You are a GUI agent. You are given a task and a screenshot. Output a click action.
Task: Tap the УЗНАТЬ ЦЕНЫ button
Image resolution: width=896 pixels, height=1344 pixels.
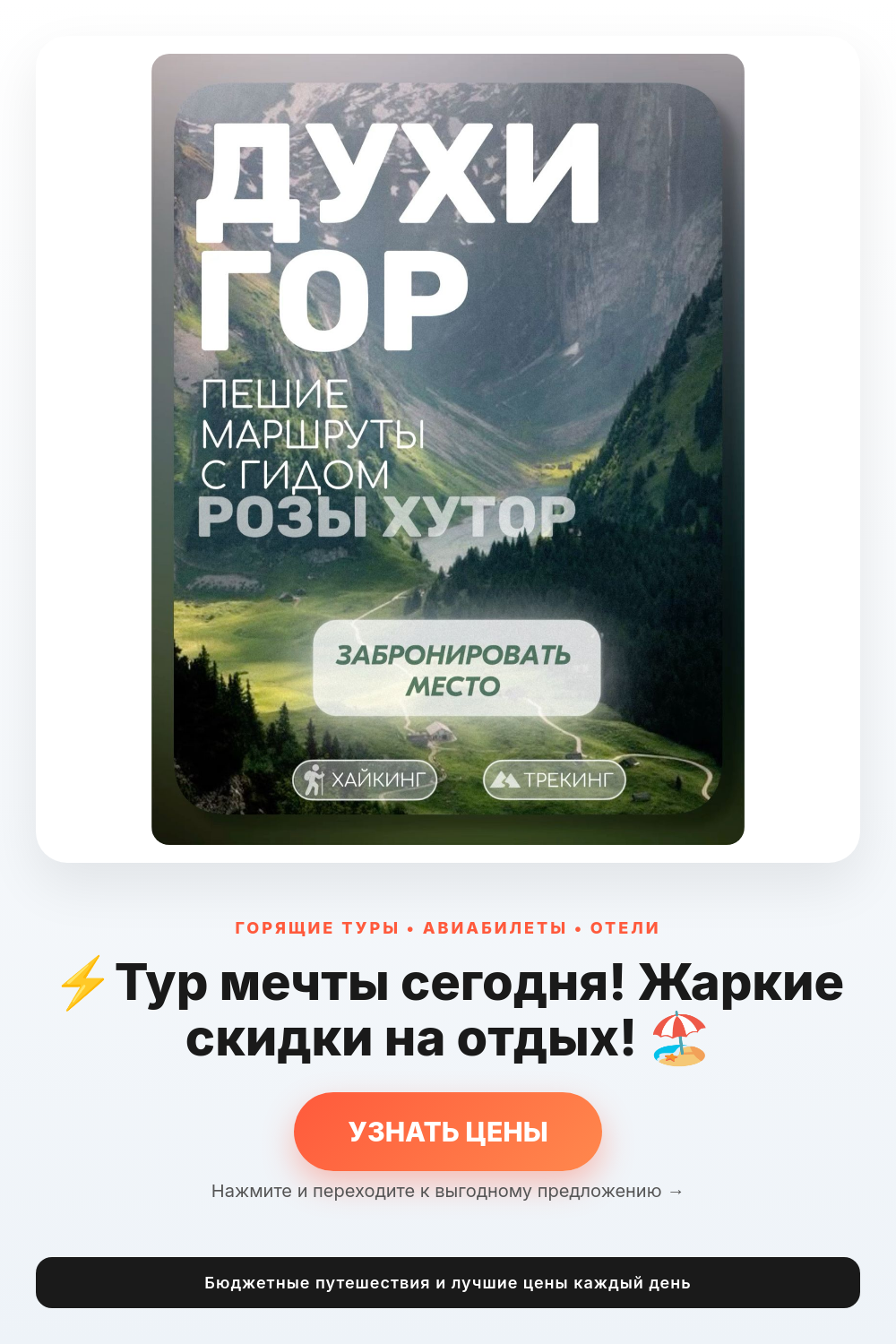point(448,1131)
